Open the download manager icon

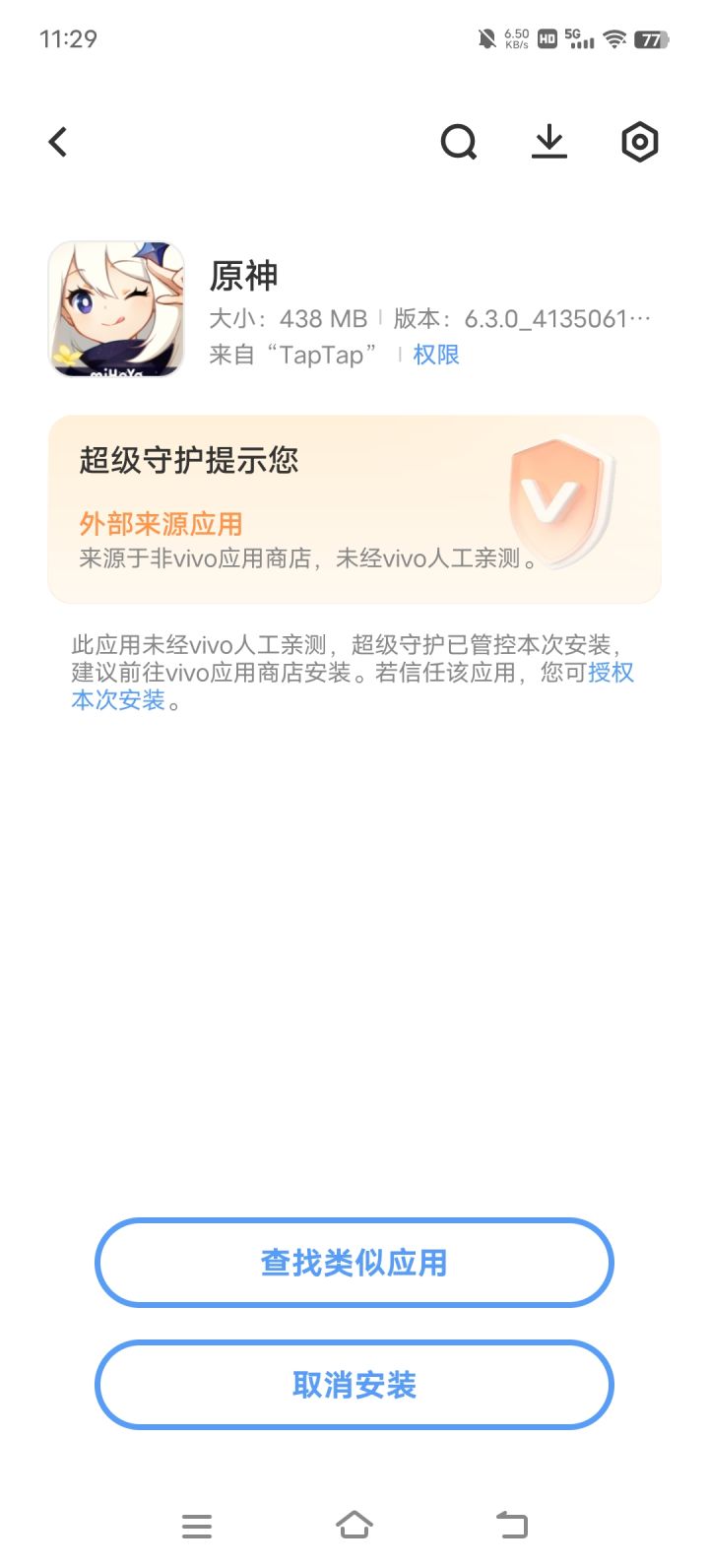coord(549,141)
